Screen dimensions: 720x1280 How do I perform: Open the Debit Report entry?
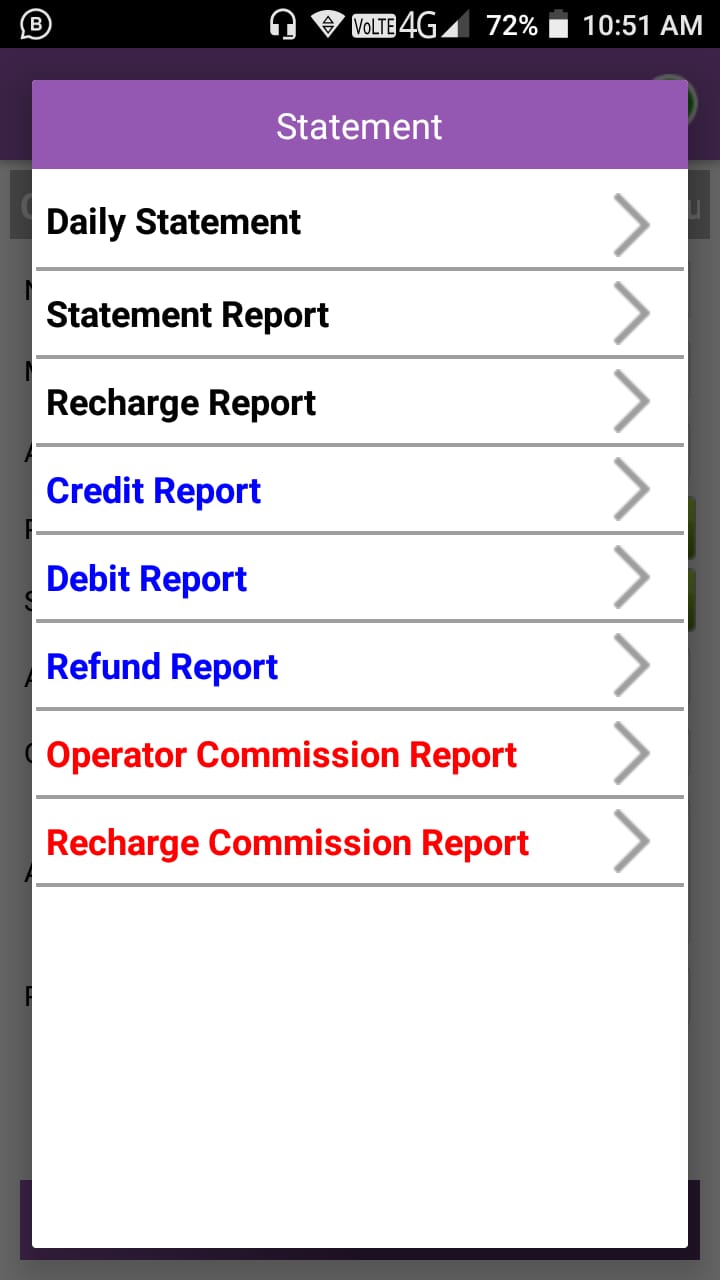359,578
